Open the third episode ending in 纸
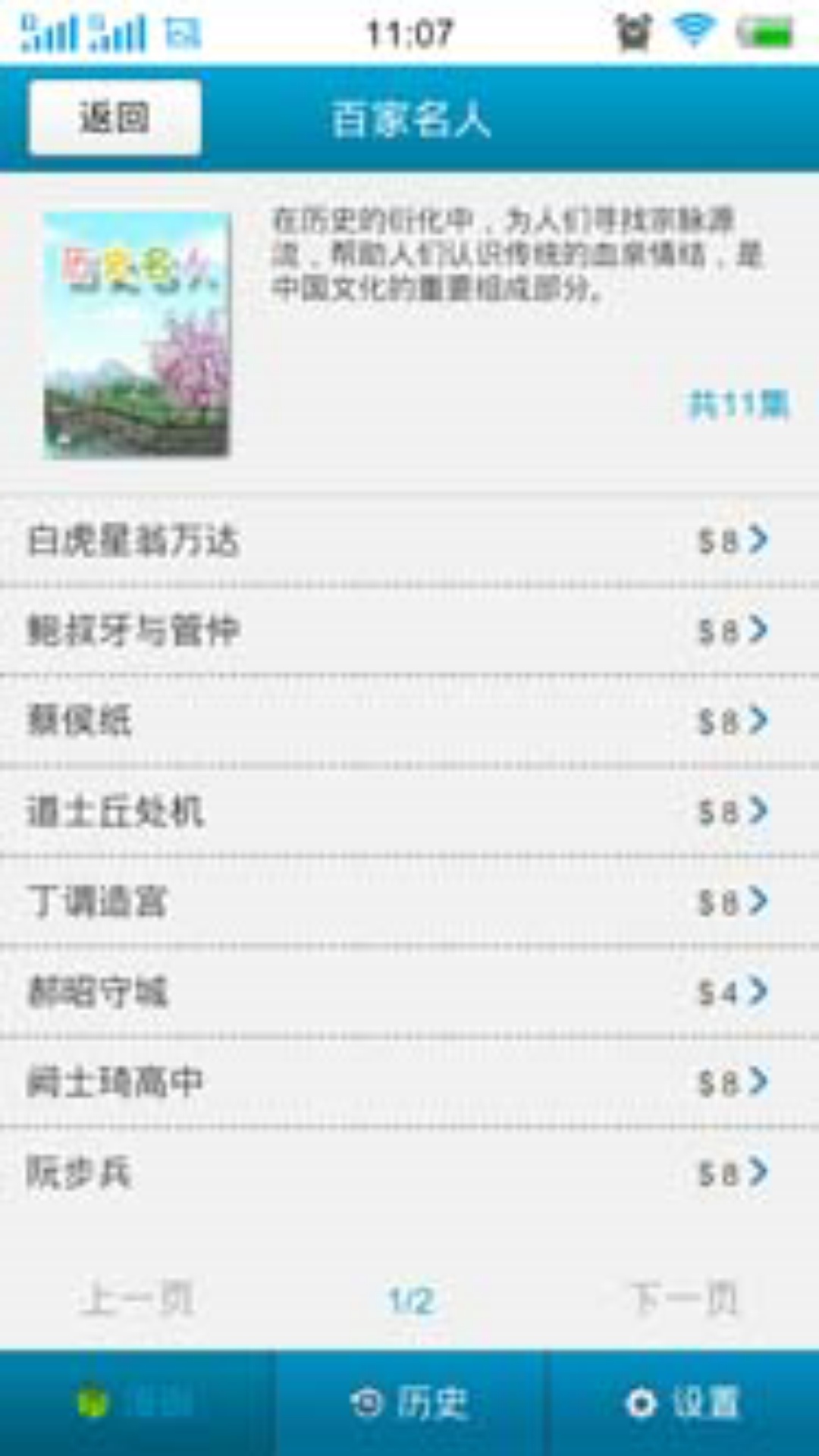Screen dimensions: 819x1456 click(x=409, y=720)
